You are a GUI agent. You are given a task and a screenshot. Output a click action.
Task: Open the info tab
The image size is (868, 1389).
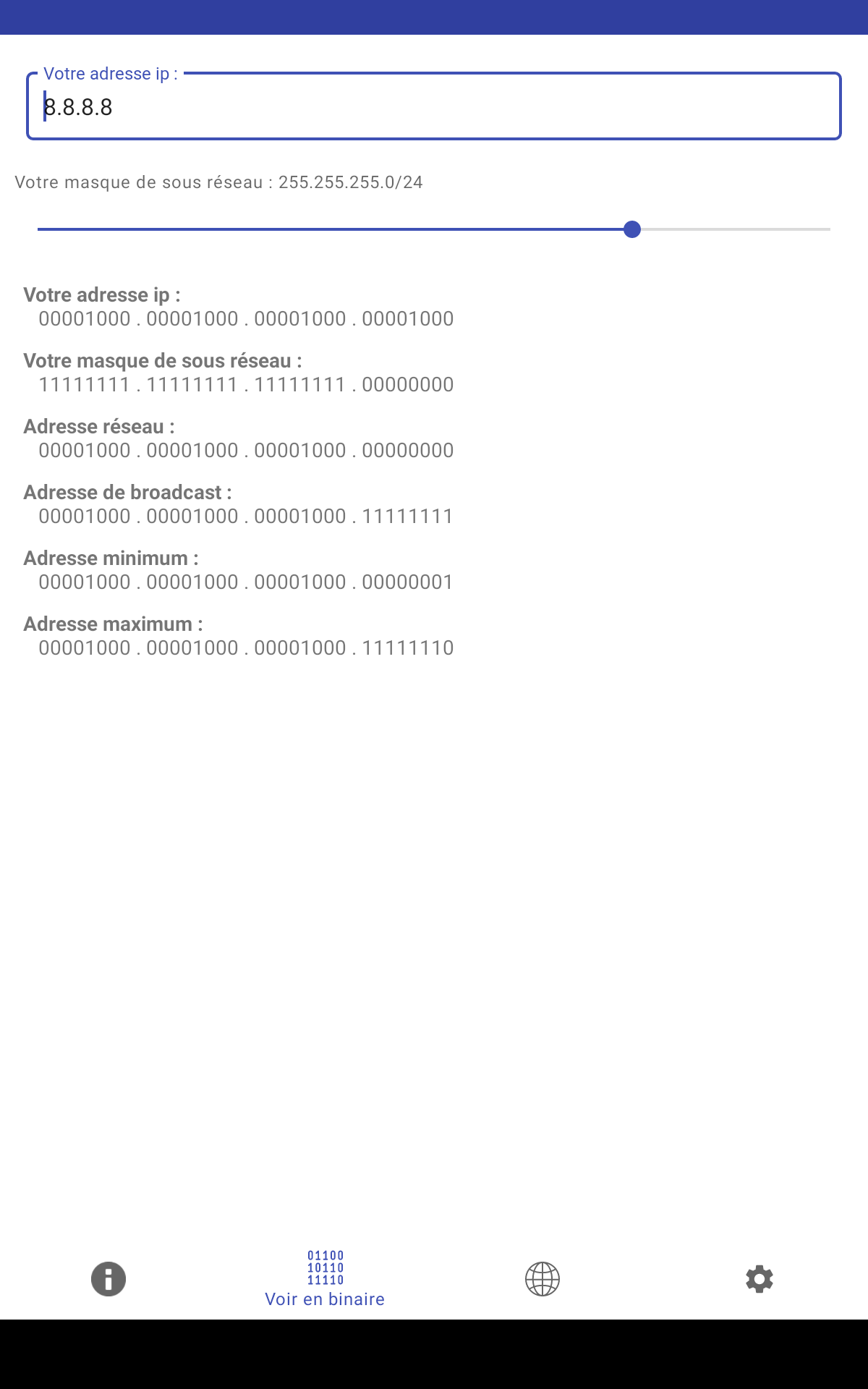pyautogui.click(x=109, y=1279)
